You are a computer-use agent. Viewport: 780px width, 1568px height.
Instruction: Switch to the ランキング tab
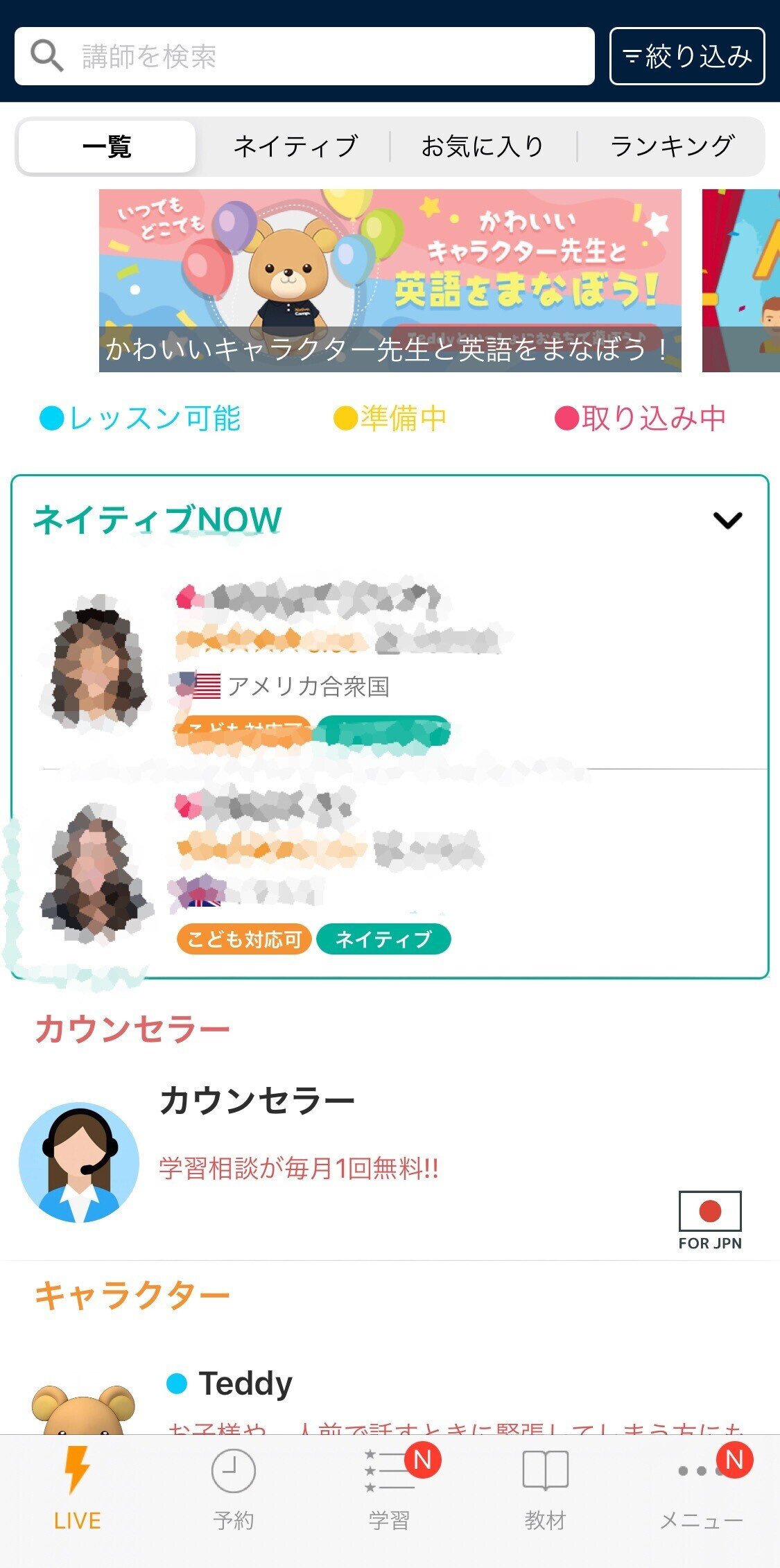click(x=672, y=145)
